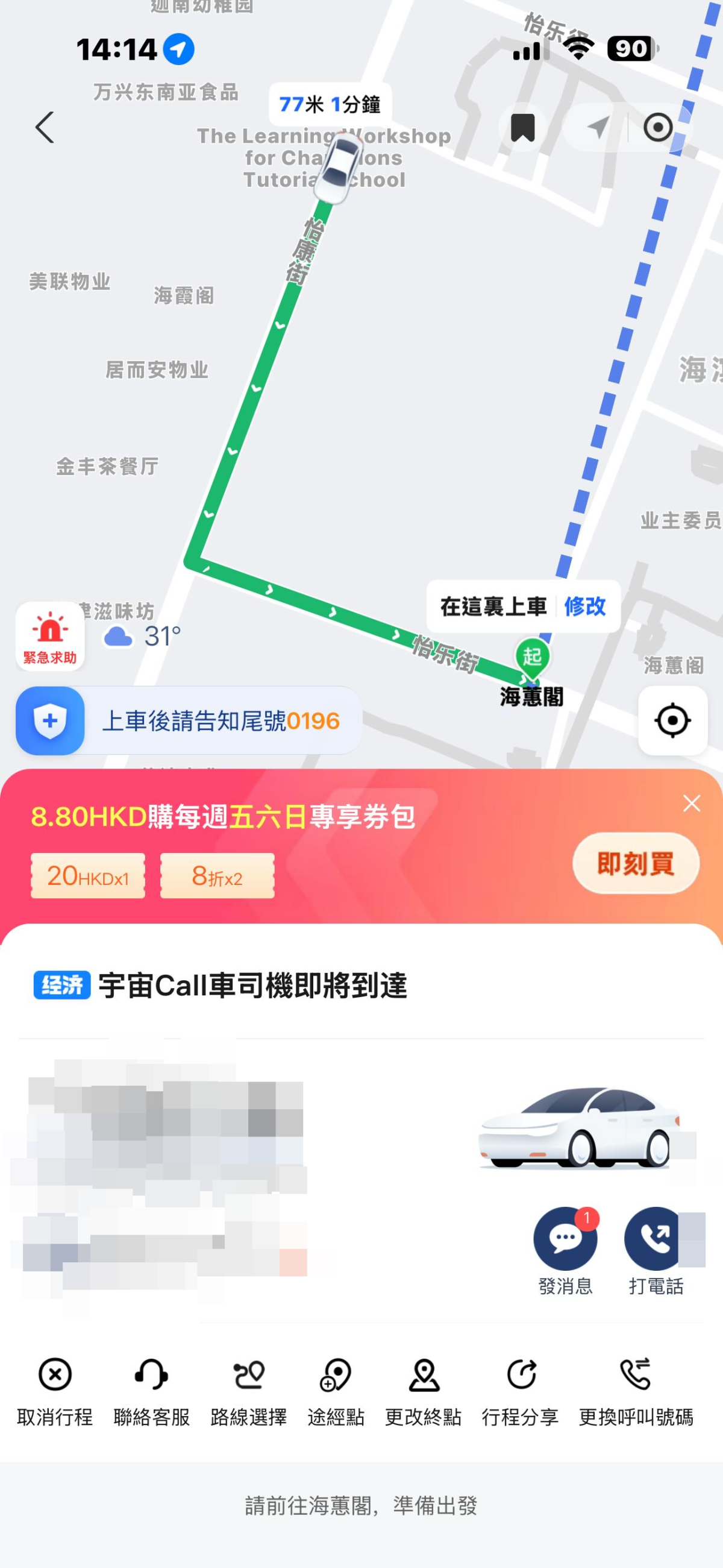Open the 緊急求助 emergency button
This screenshot has width=723, height=1568.
[x=50, y=637]
